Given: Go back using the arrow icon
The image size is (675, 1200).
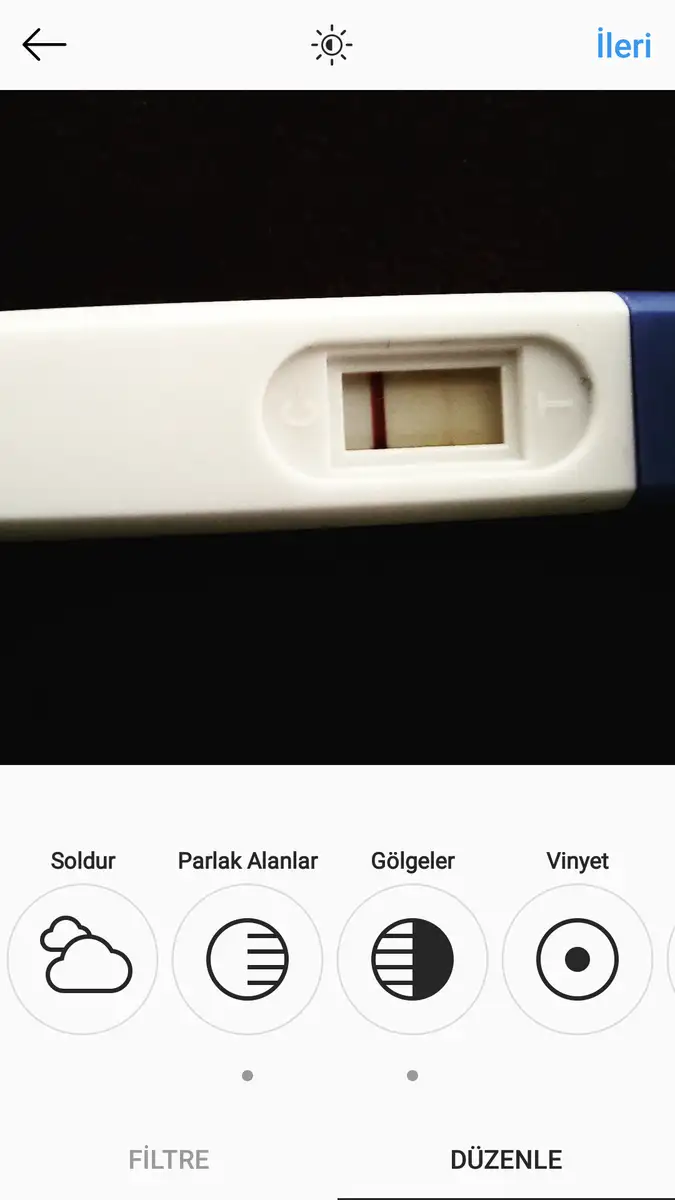Looking at the screenshot, I should click(44, 45).
